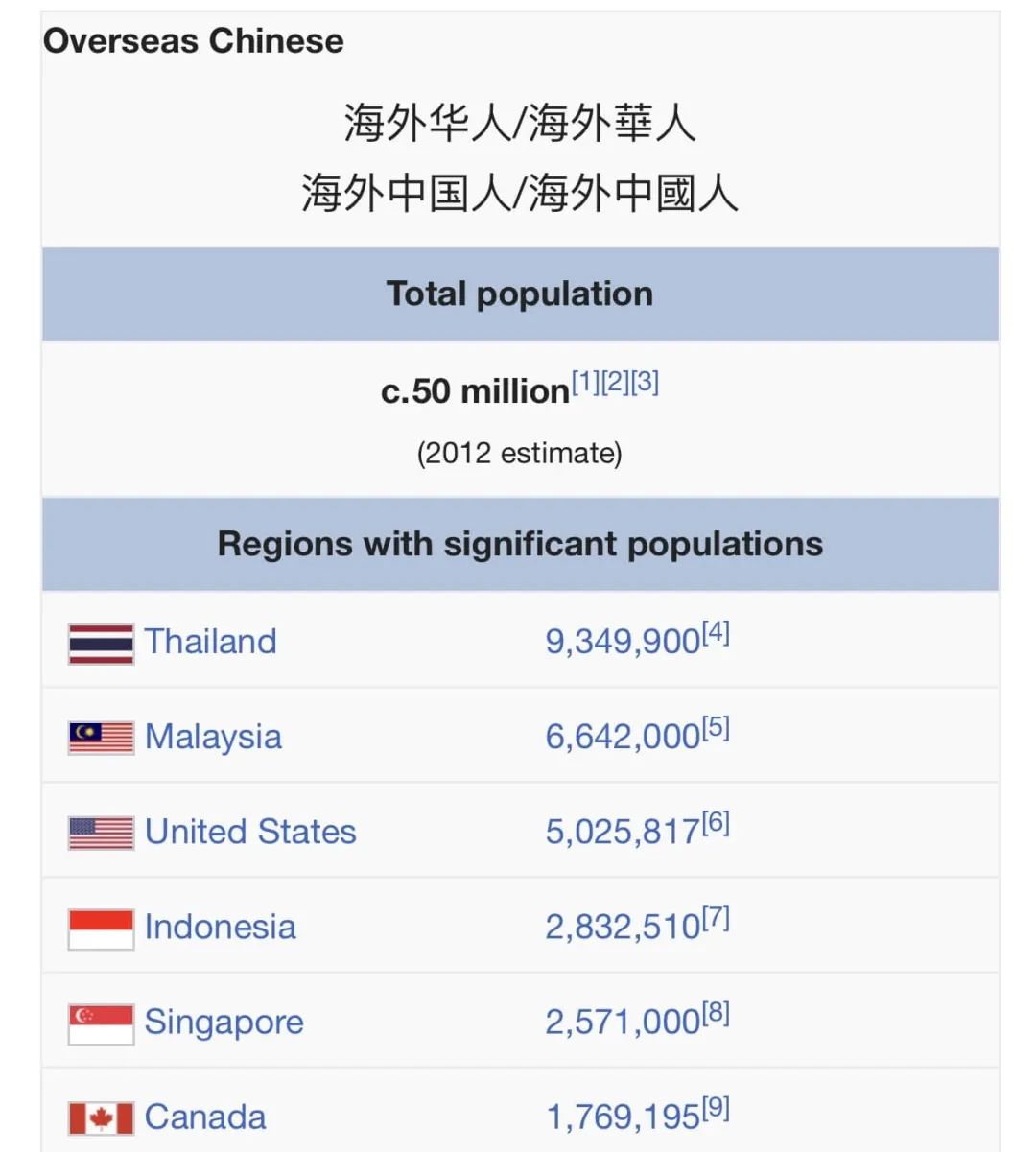Image resolution: width=1036 pixels, height=1152 pixels.
Task: Open citation [1] next to c.50 million
Action: pyautogui.click(x=585, y=383)
